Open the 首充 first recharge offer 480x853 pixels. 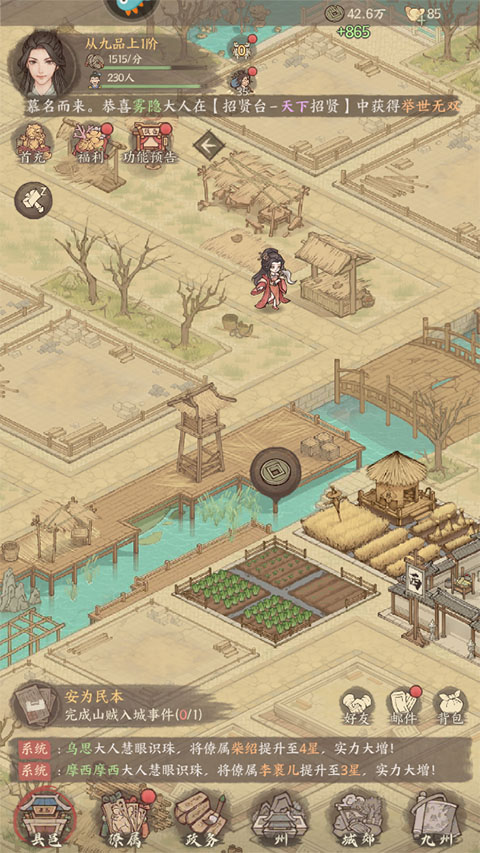[x=34, y=144]
